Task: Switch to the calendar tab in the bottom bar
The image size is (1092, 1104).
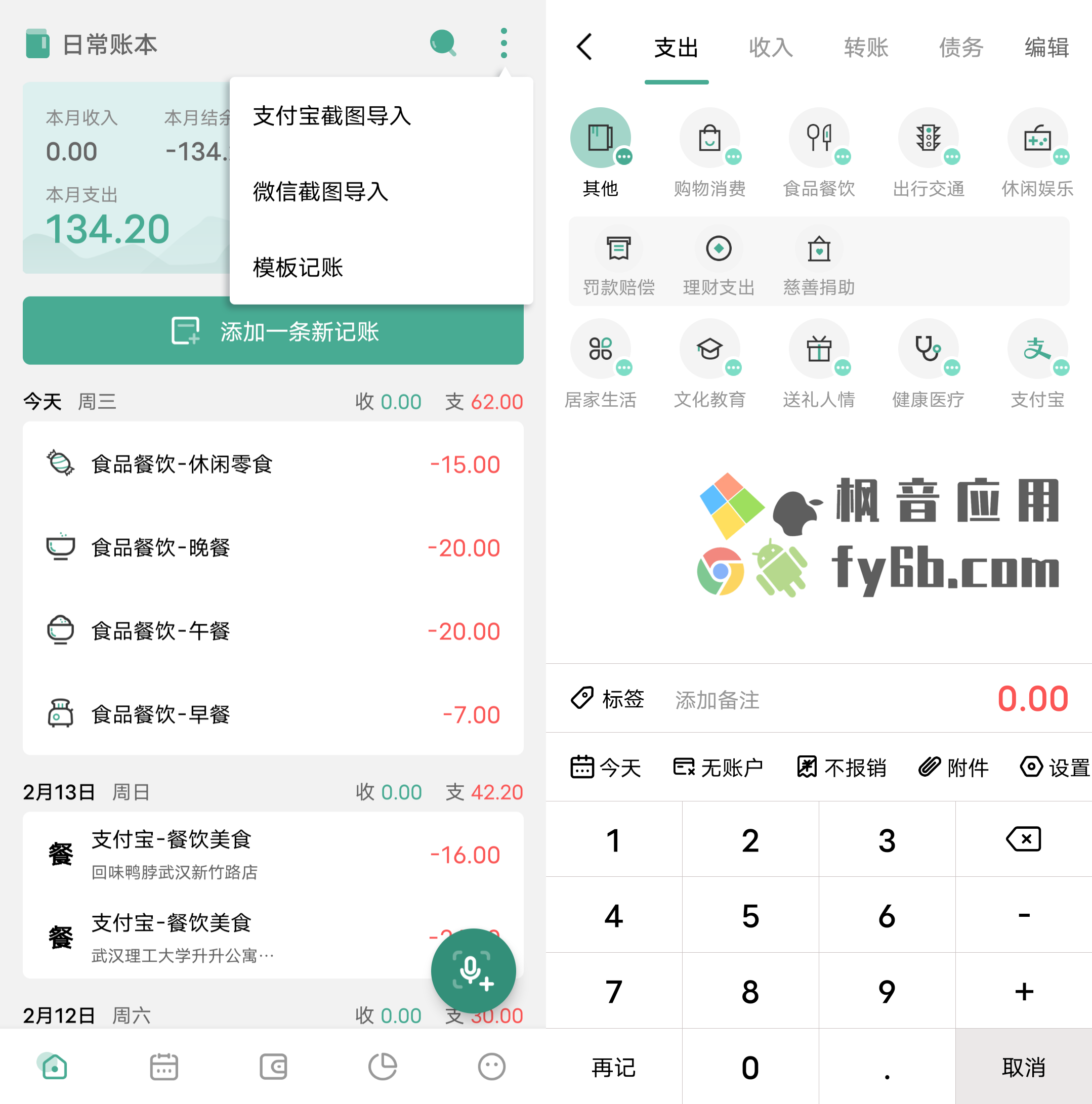Action: click(x=163, y=1066)
